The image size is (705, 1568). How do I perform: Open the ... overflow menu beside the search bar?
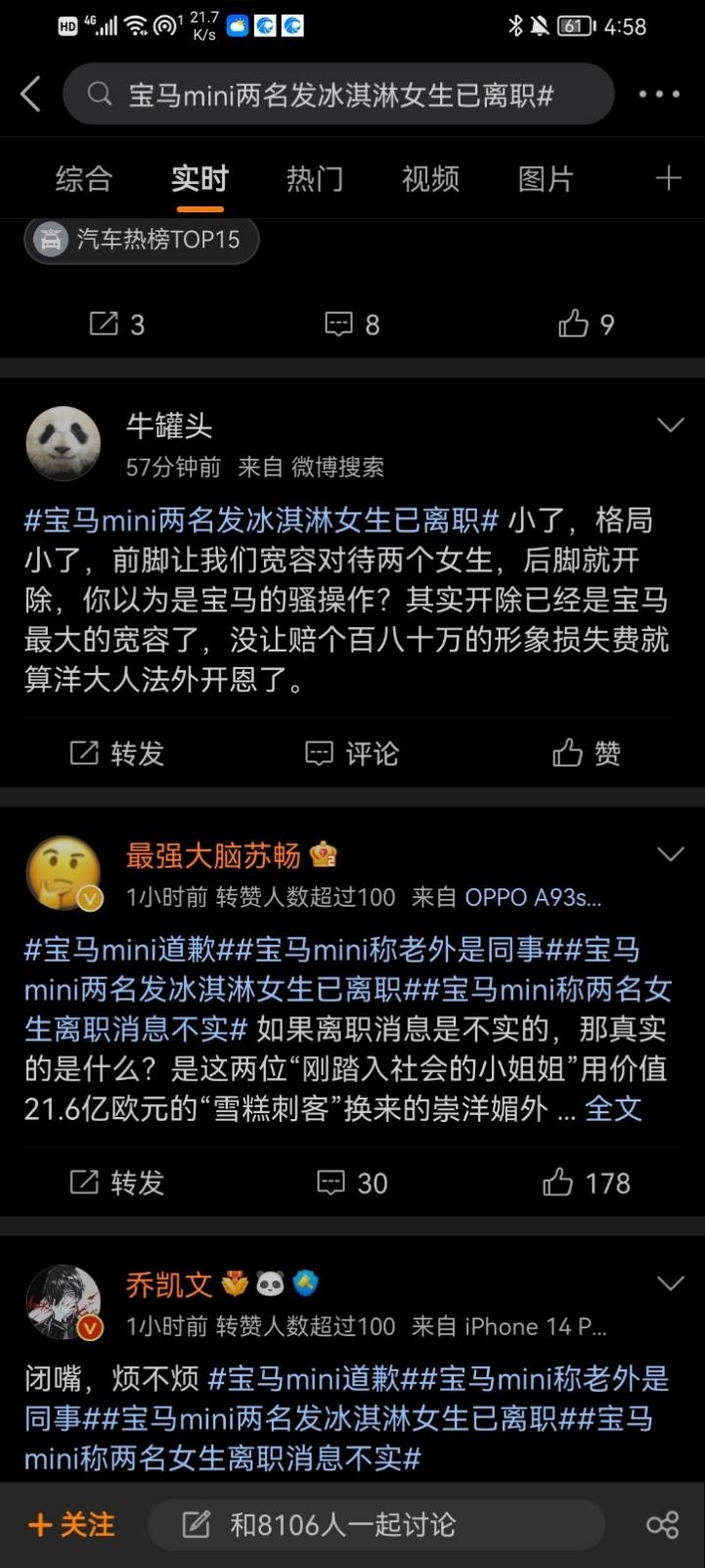(x=659, y=93)
